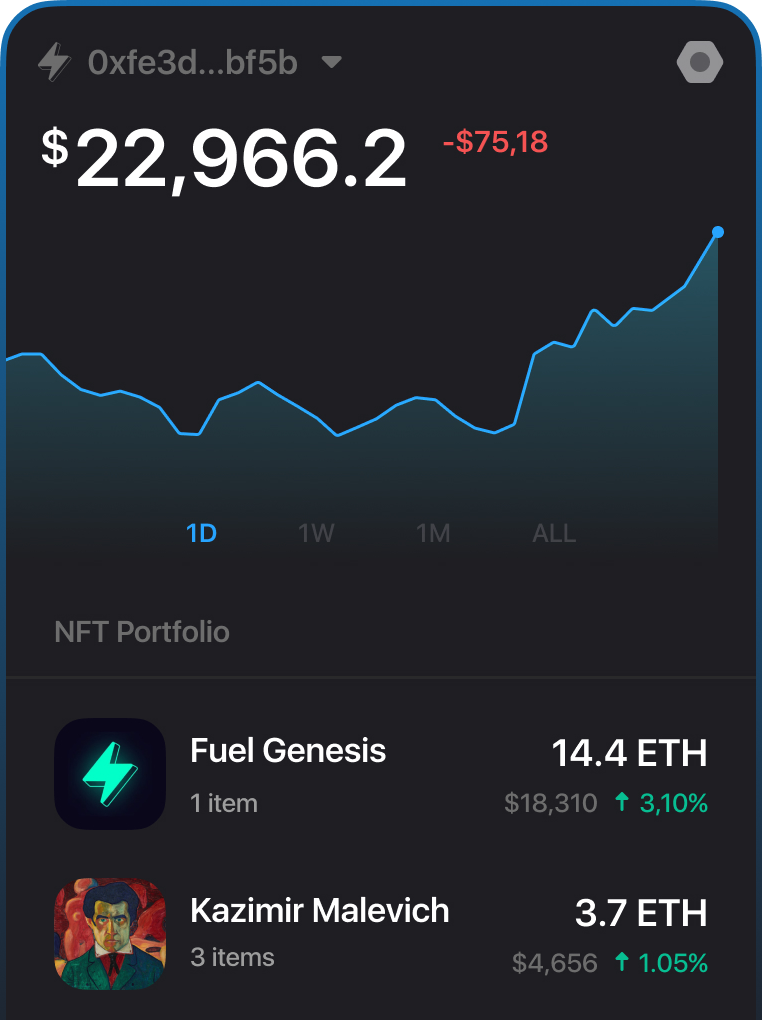Screen dimensions: 762x1020
Task: Select the 1D chart range
Action: [x=201, y=533]
